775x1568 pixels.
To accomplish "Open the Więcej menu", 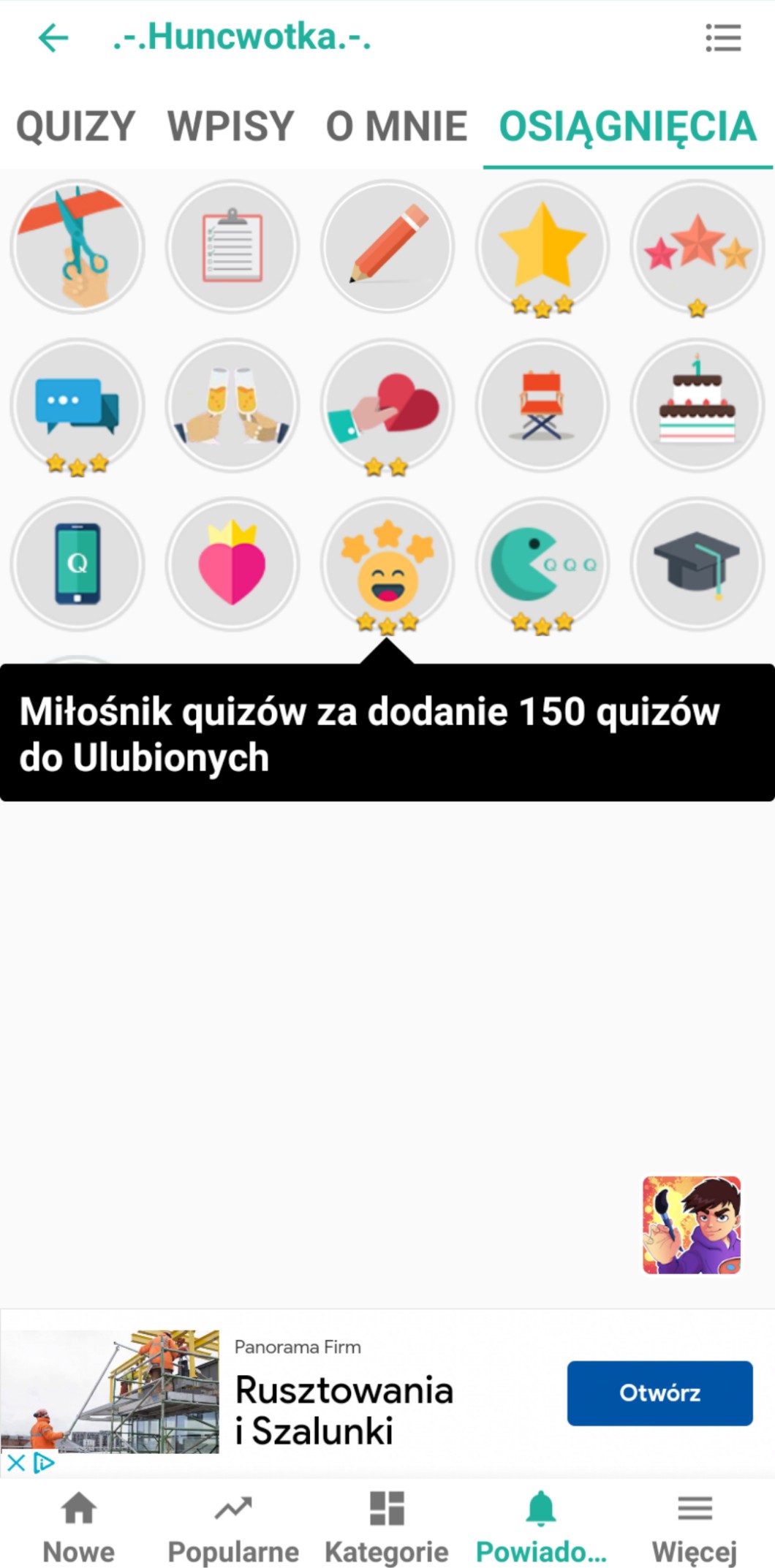I will (695, 1526).
